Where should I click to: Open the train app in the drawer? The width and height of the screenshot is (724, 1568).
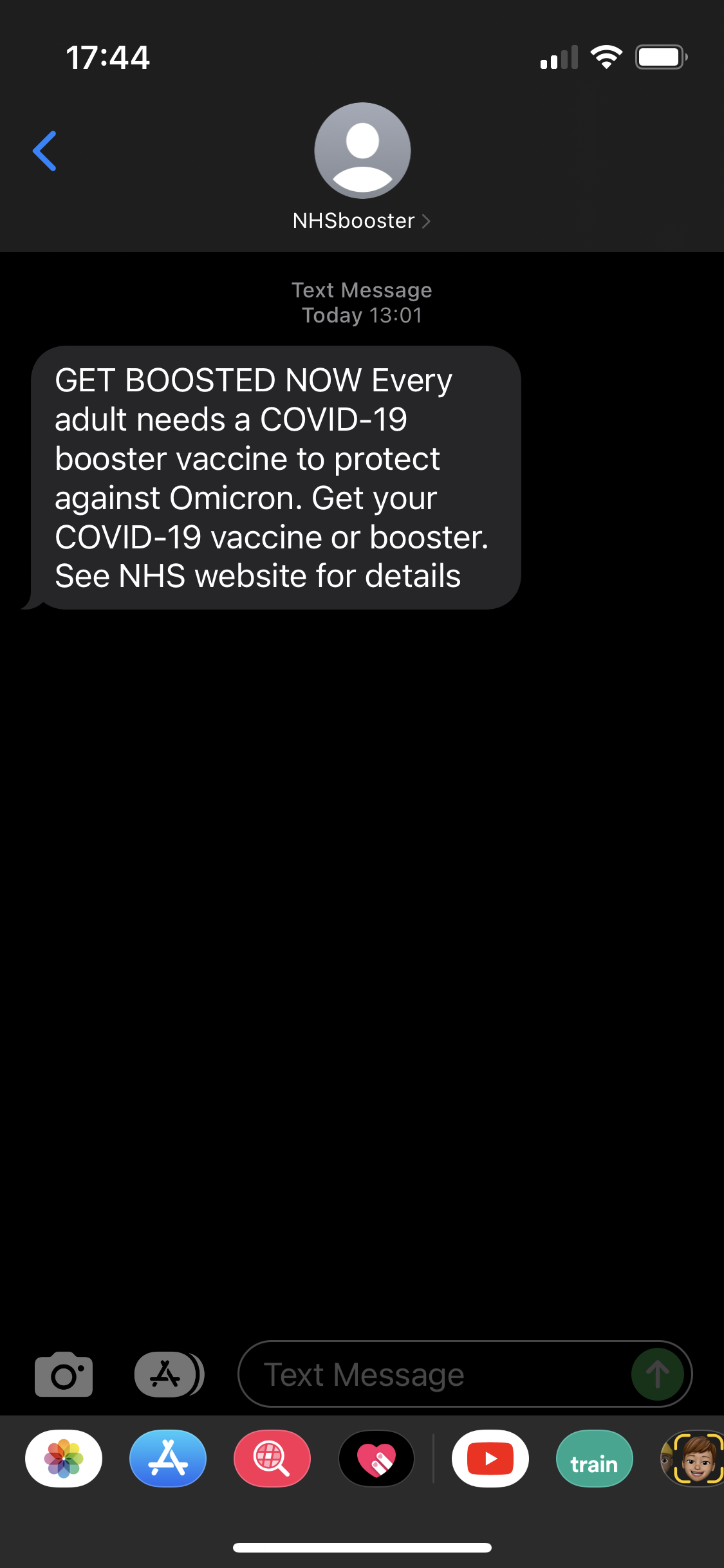594,1459
